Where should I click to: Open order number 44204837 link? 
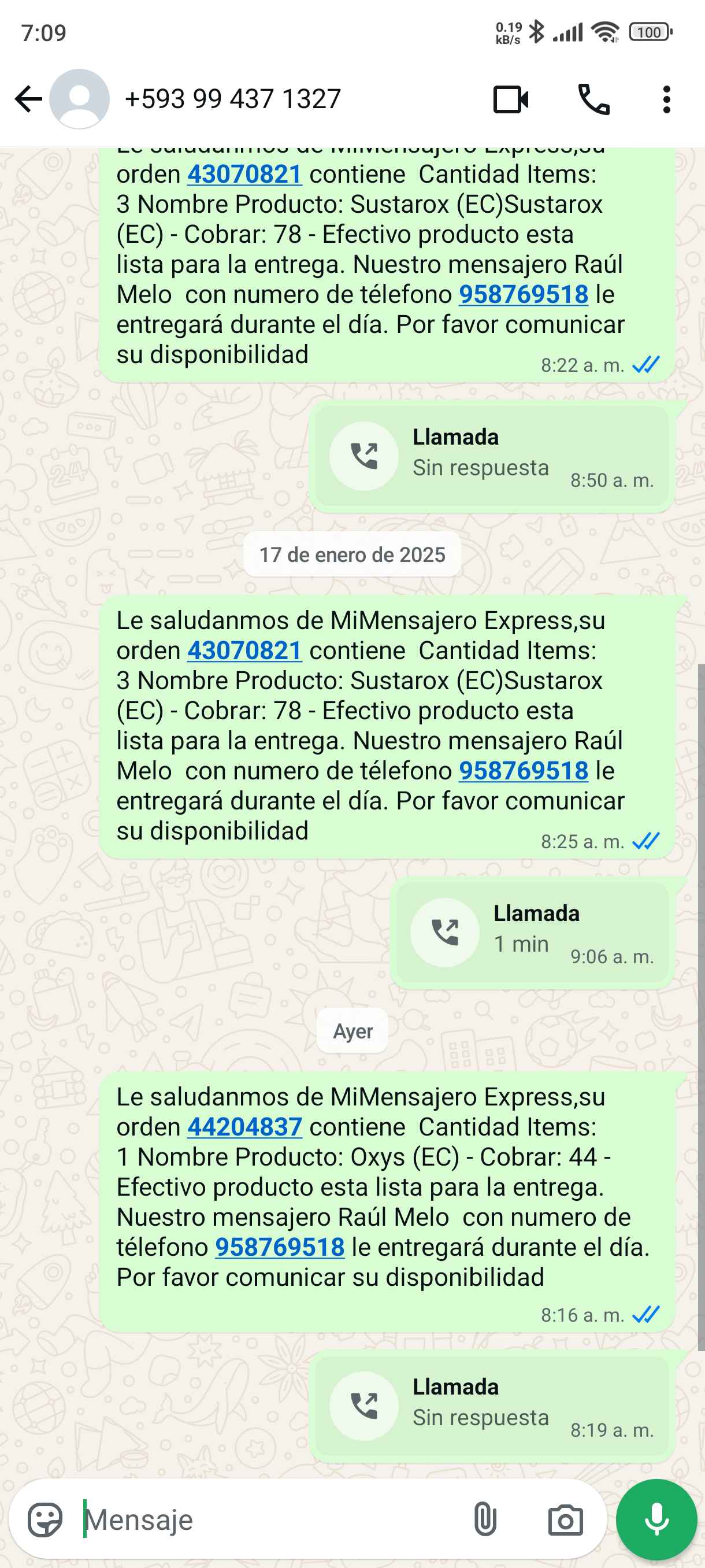pyautogui.click(x=244, y=1127)
